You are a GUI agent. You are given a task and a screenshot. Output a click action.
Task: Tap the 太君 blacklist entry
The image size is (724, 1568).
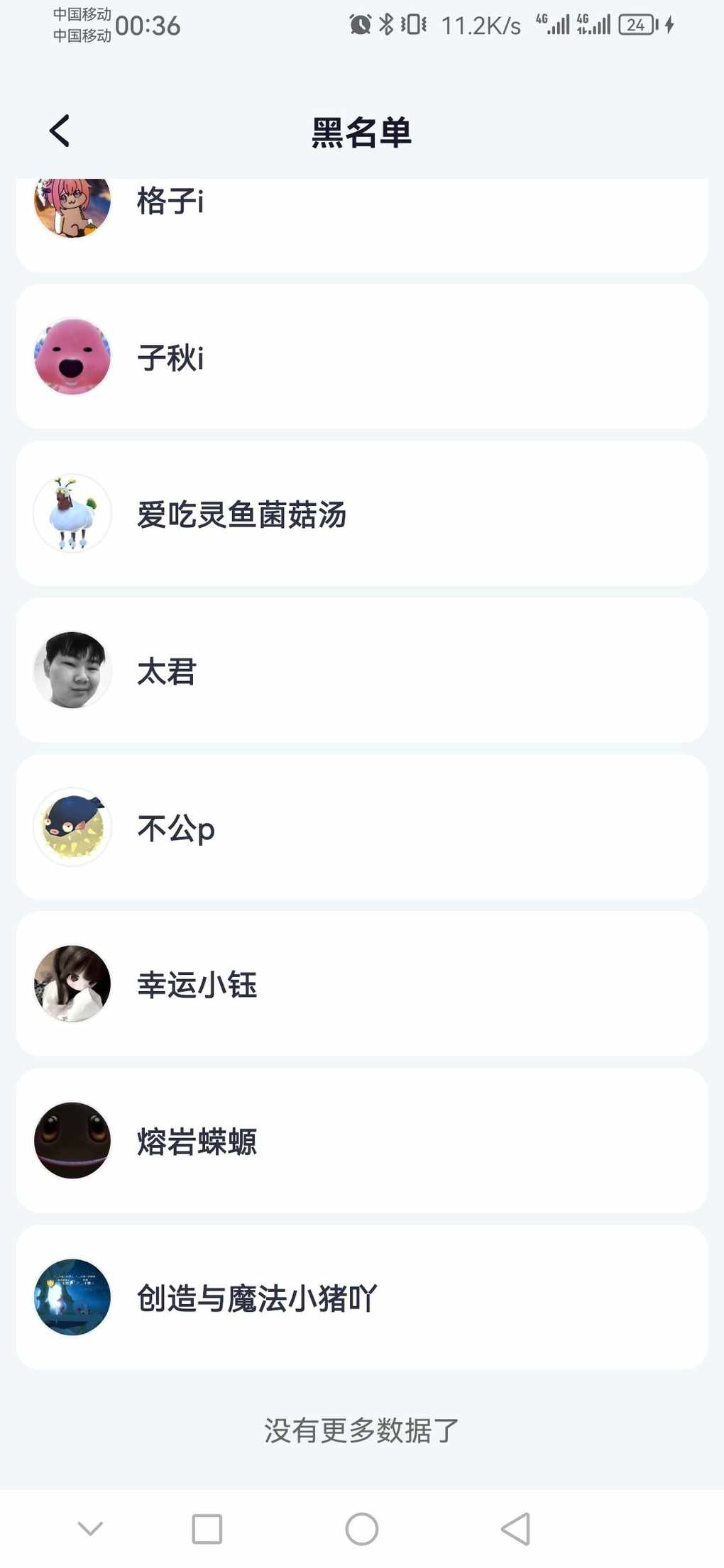point(361,670)
